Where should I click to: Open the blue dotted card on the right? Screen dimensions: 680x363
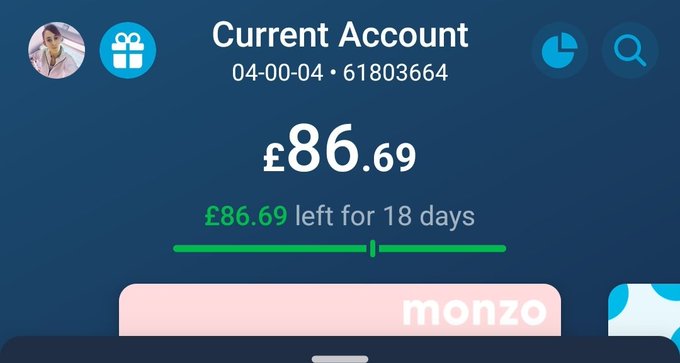tap(644, 310)
